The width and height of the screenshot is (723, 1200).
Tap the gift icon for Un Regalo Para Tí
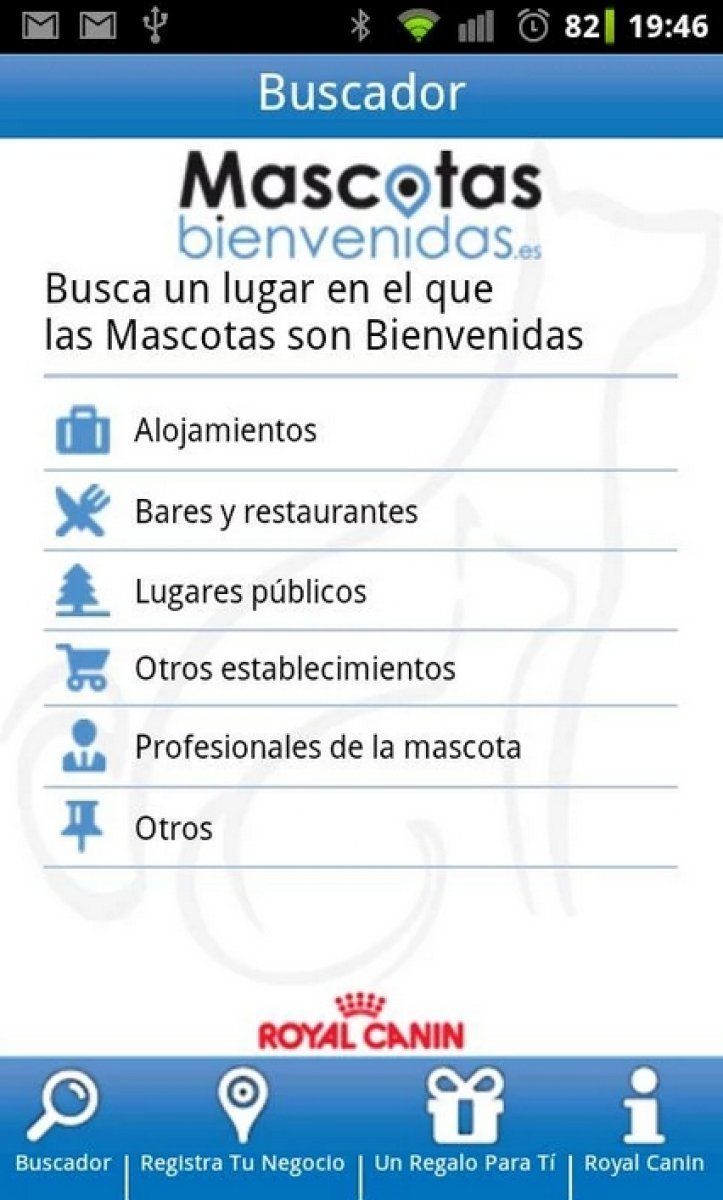[464, 1100]
